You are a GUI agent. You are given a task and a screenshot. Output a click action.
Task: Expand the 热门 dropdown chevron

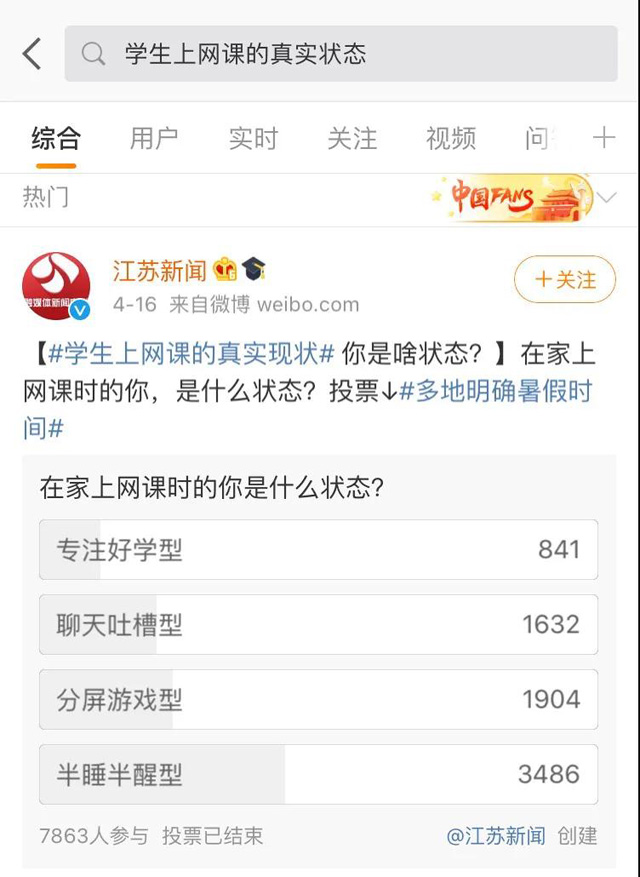[x=607, y=197]
